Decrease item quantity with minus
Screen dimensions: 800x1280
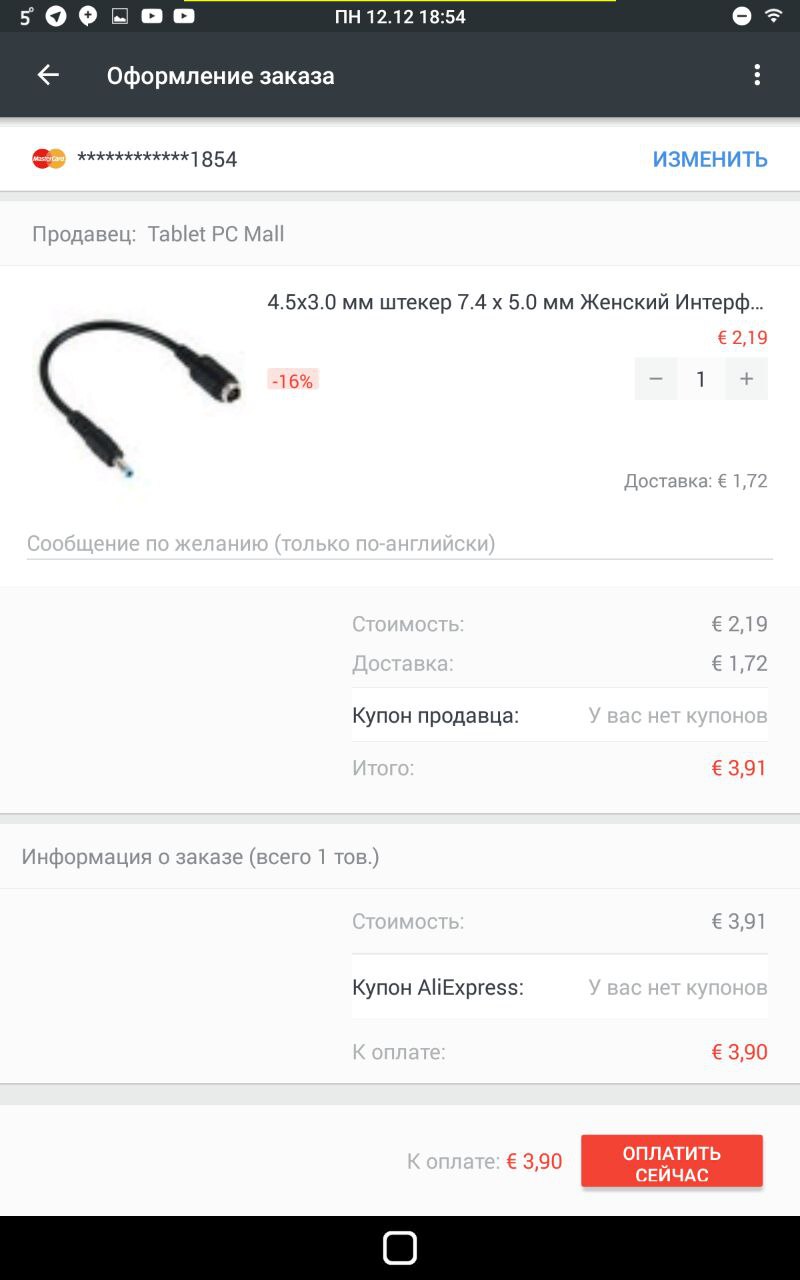point(656,379)
